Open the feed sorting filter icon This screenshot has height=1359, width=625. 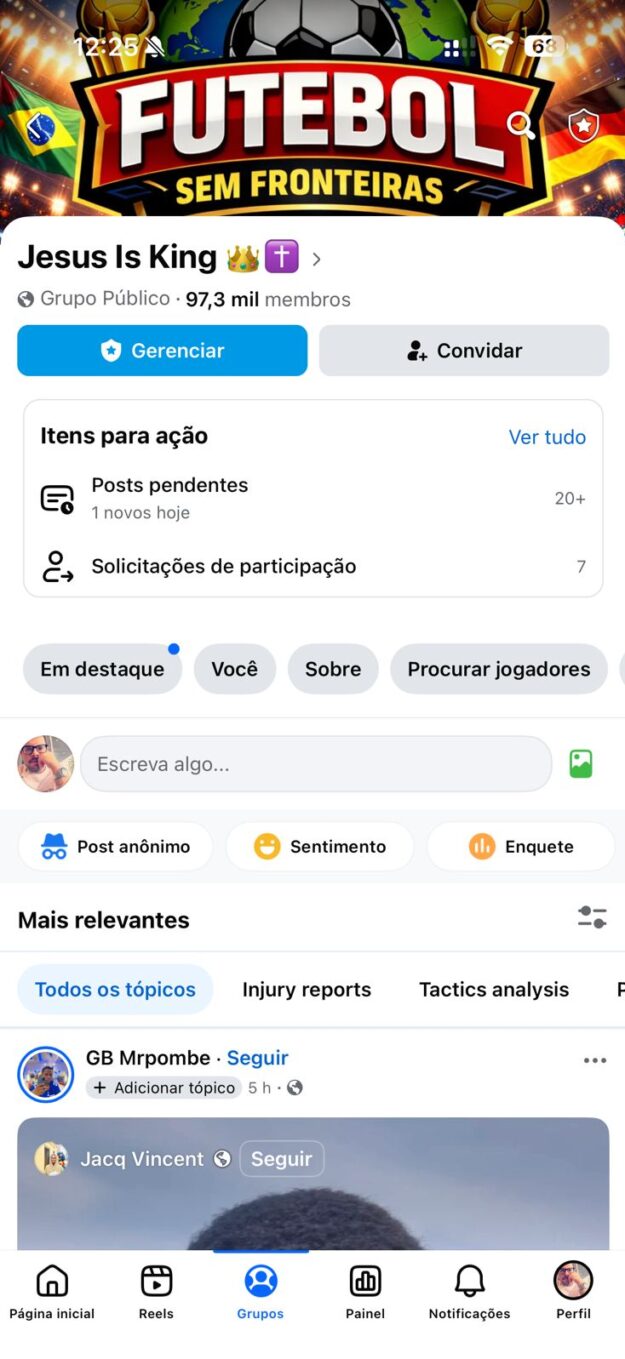click(592, 917)
